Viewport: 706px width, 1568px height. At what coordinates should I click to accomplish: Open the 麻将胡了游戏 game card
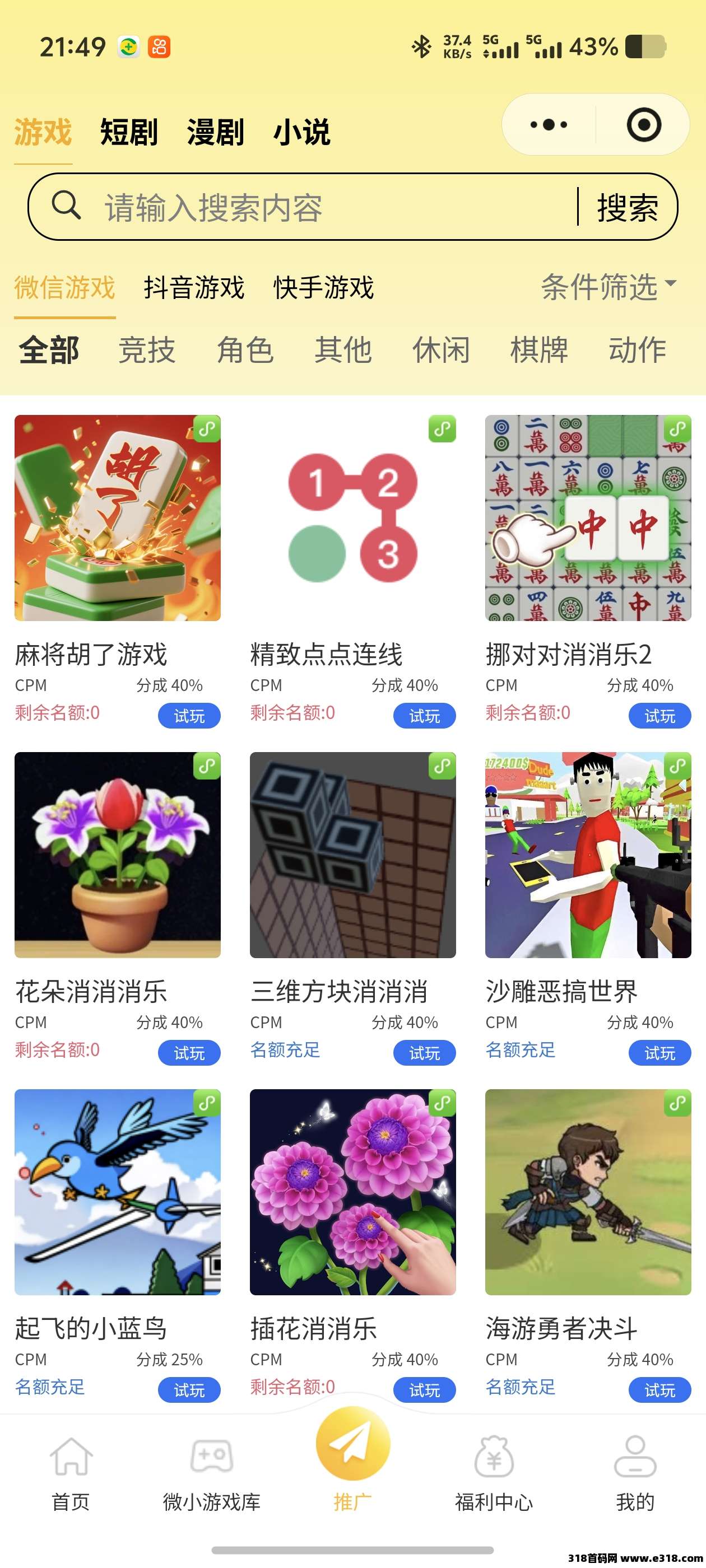[118, 518]
